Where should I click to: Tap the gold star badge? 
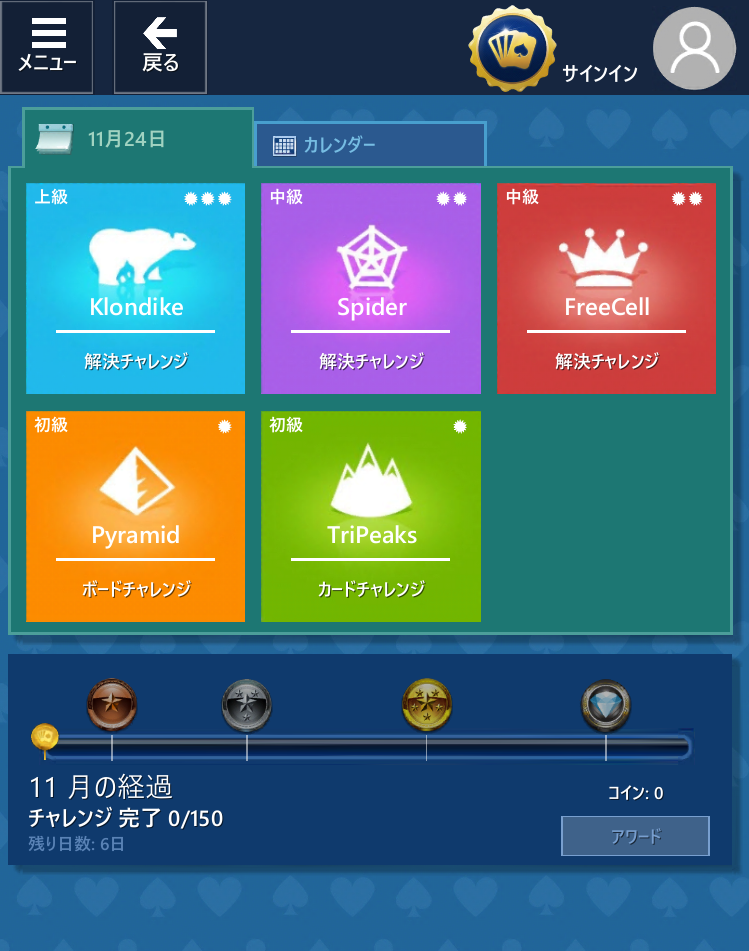click(427, 704)
